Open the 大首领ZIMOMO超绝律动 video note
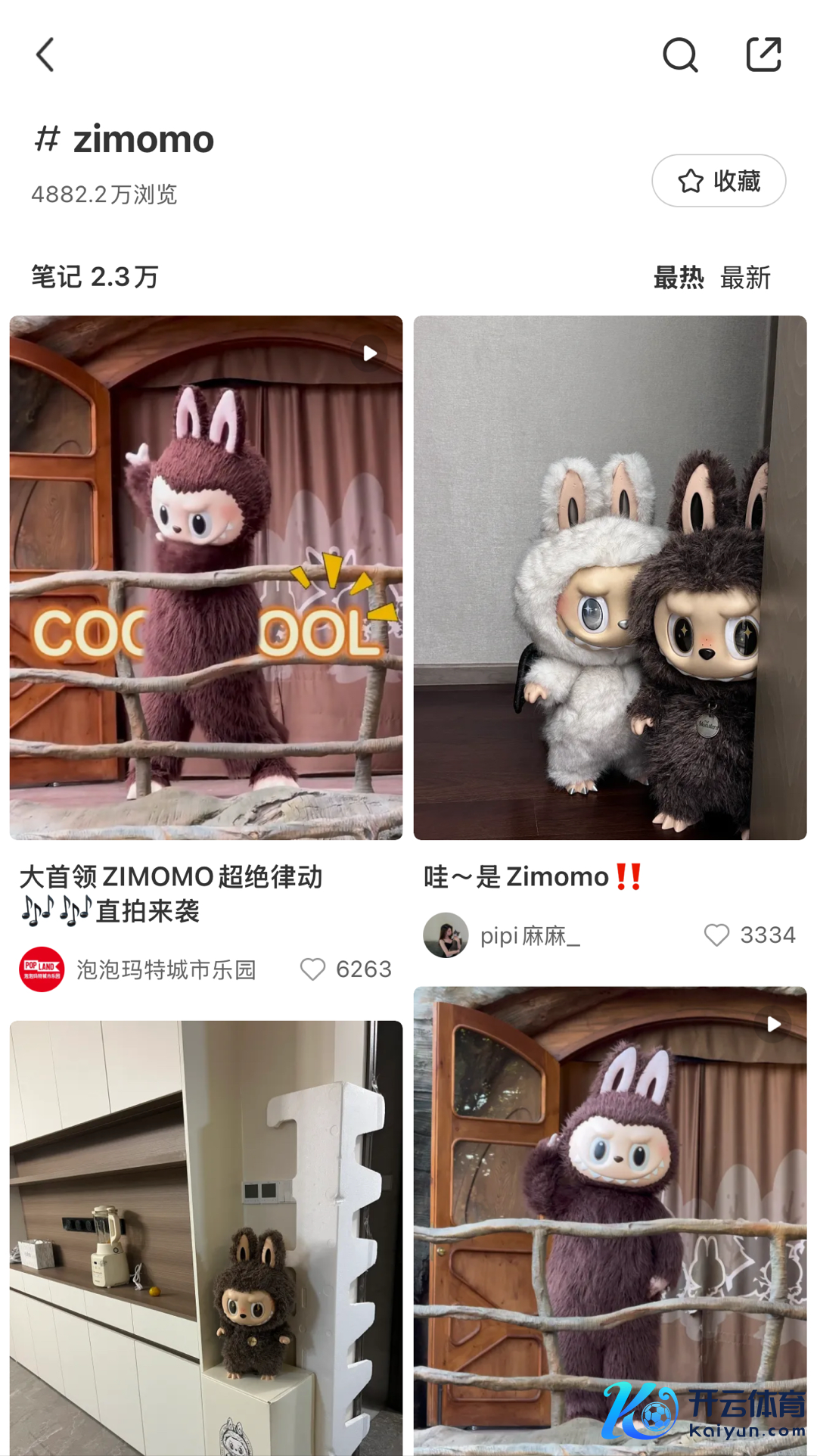The height and width of the screenshot is (1456, 817). point(206,577)
